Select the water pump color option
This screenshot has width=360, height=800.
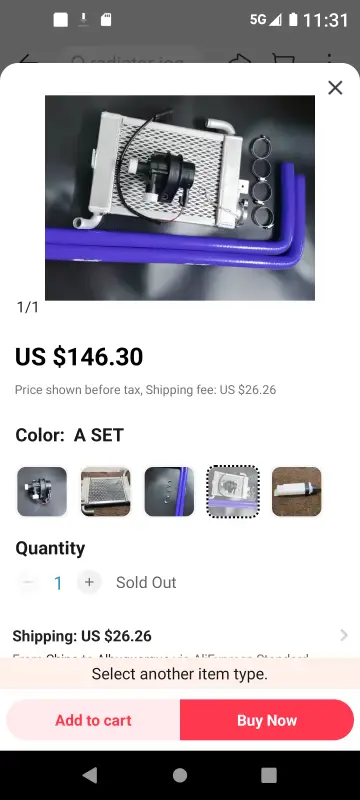(42, 492)
